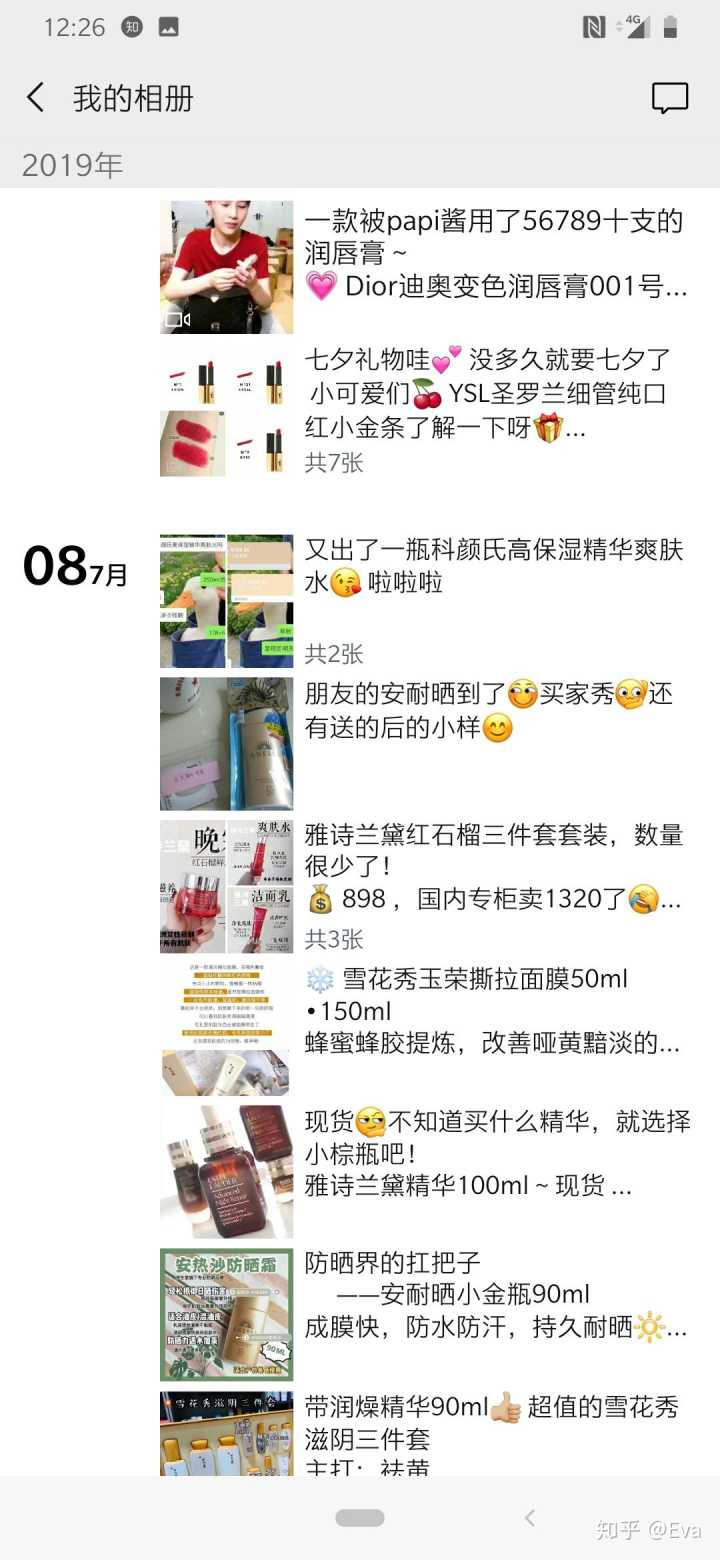
Task: Tap the system home pill button
Action: (x=360, y=1518)
